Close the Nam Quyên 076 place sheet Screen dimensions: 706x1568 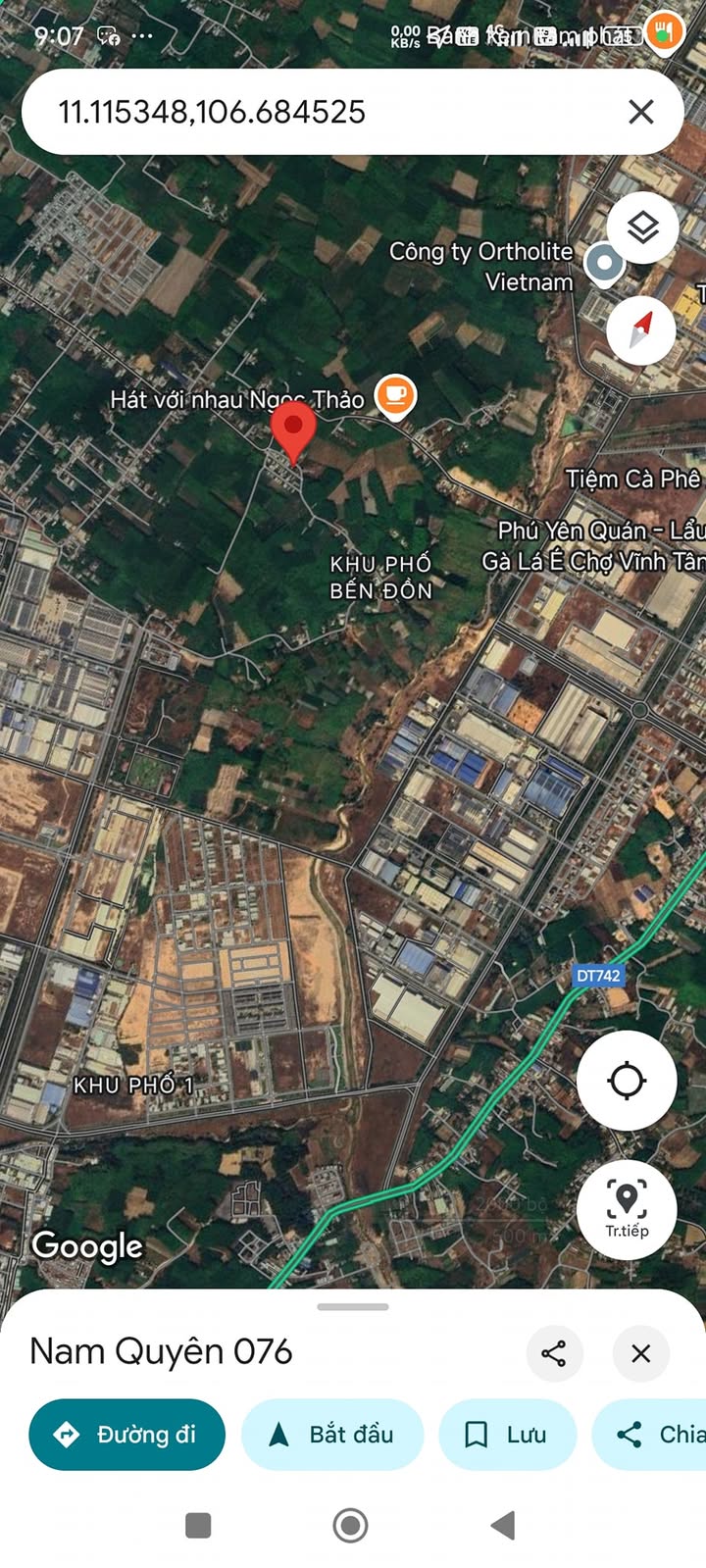point(640,1353)
